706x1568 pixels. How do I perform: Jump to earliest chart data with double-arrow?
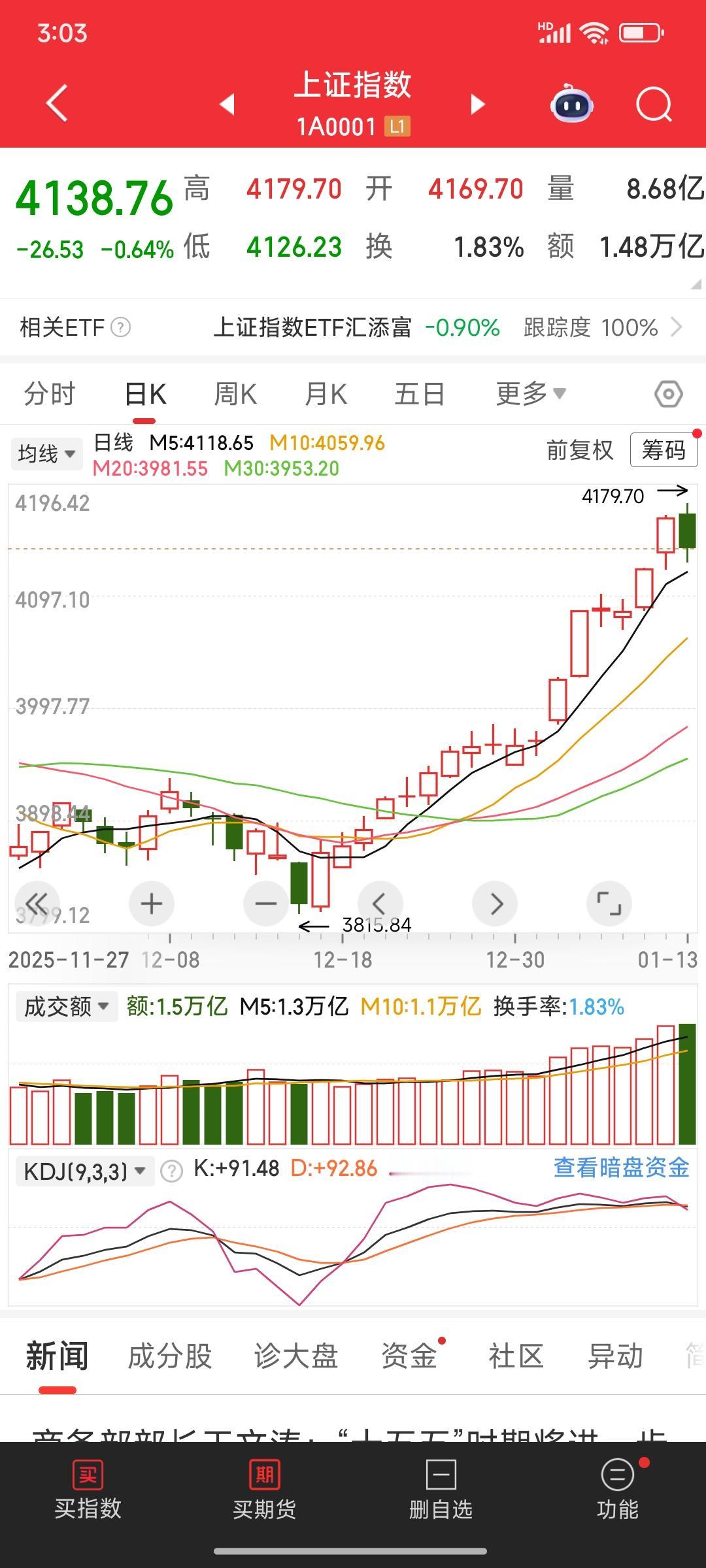point(37,904)
